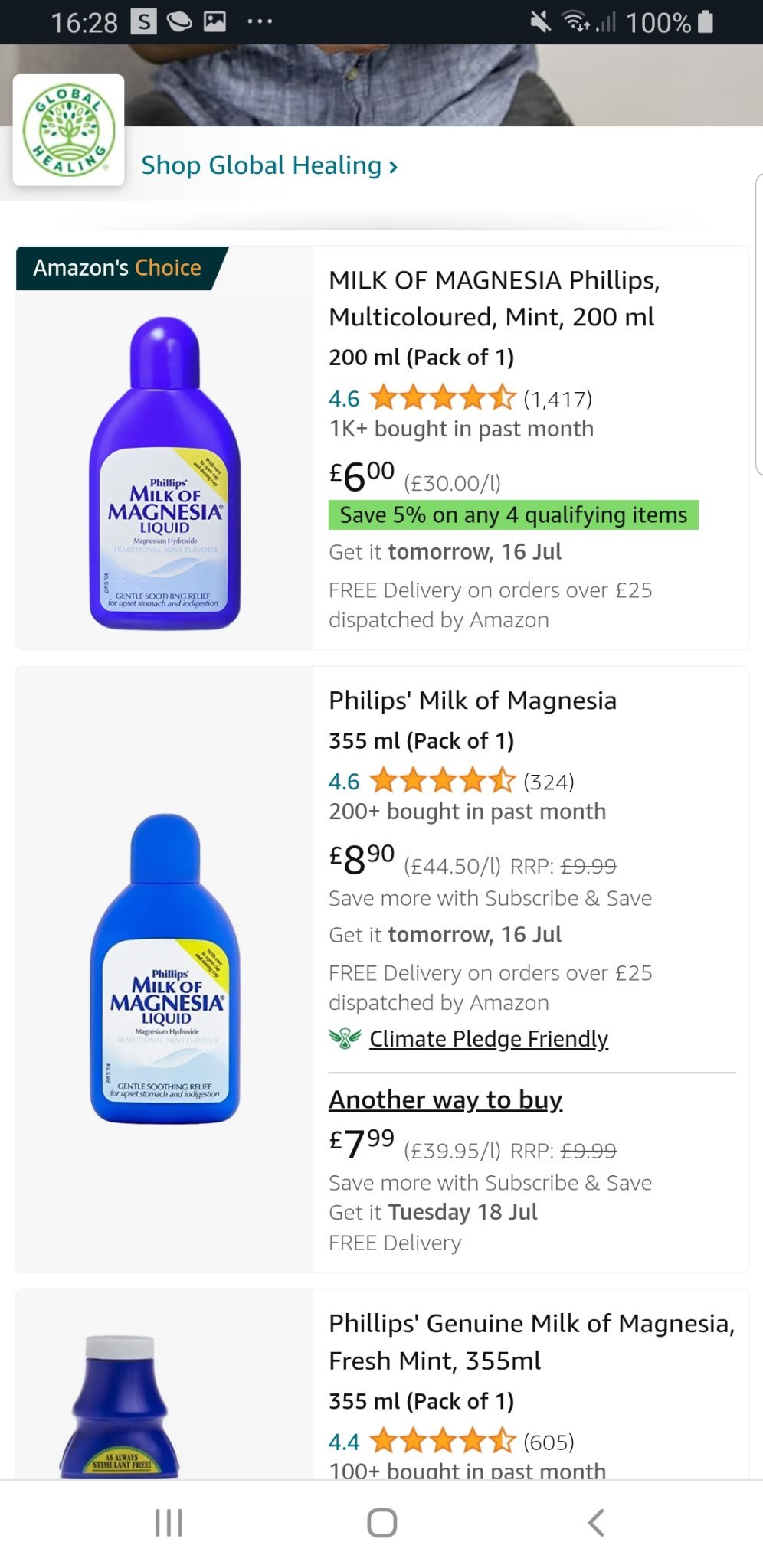The width and height of the screenshot is (763, 1568).
Task: Open ratings for the 605-review product
Action: [443, 1442]
